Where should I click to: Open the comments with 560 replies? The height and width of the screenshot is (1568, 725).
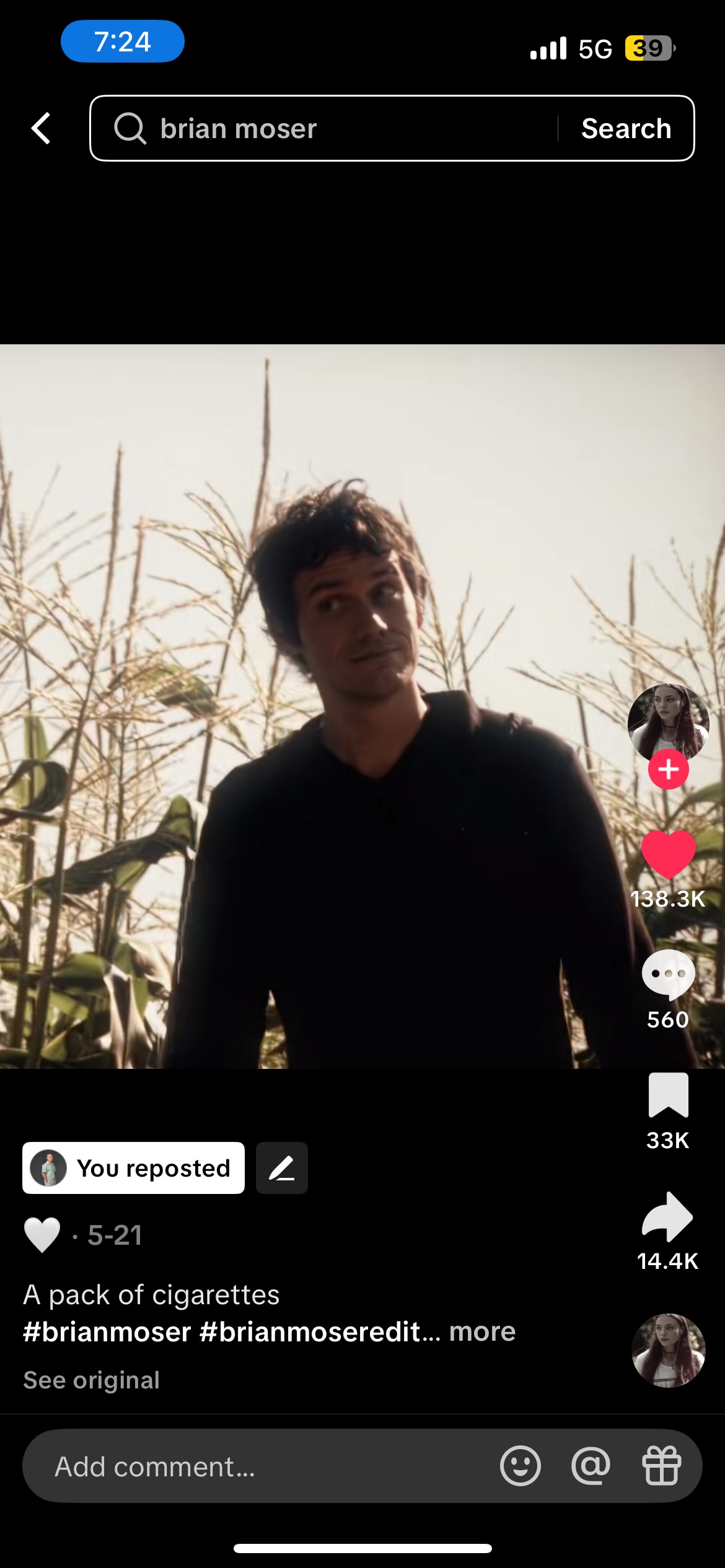coord(668,975)
